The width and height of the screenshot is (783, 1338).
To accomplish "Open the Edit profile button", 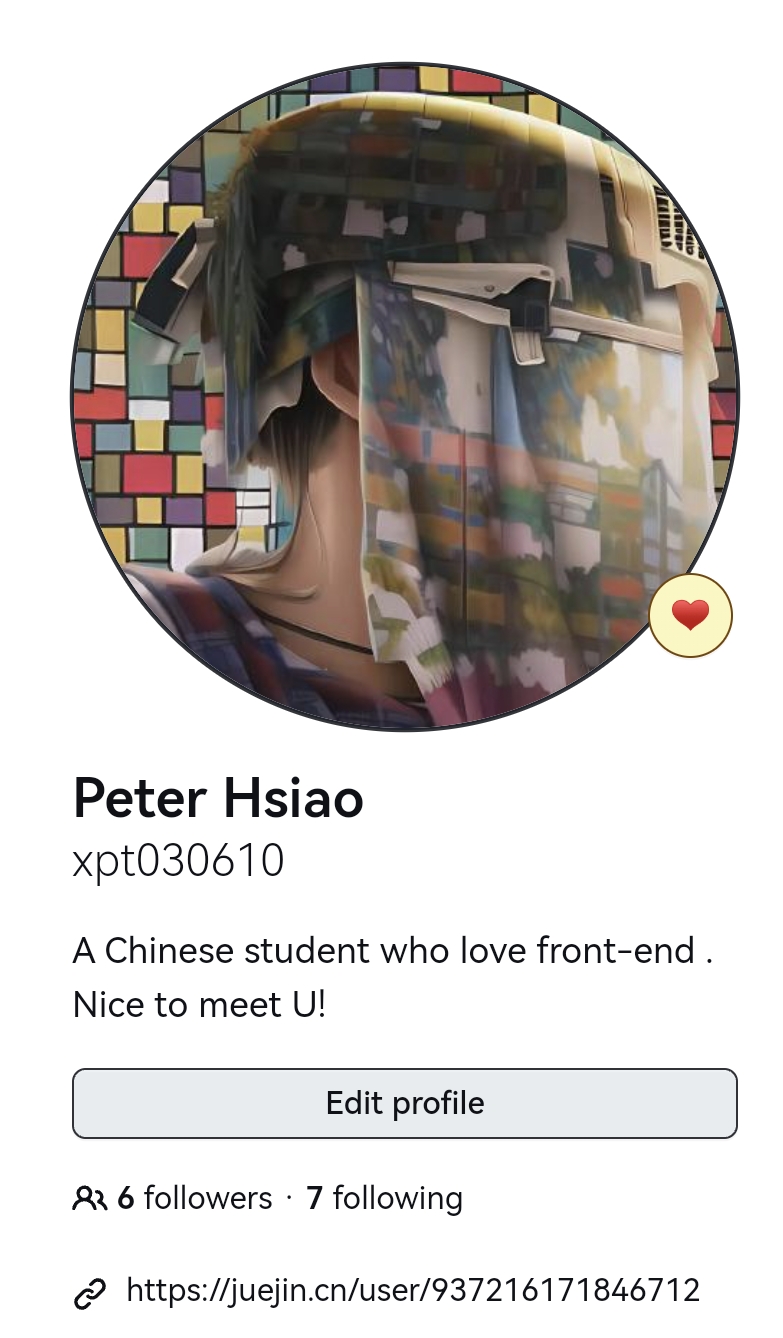I will (404, 1103).
